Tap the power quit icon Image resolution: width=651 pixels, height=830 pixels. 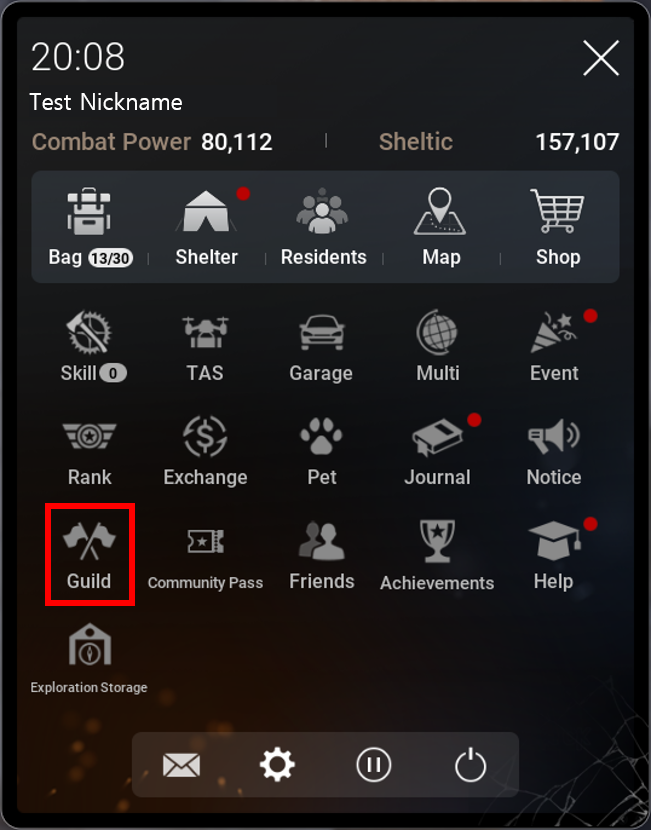(x=470, y=766)
